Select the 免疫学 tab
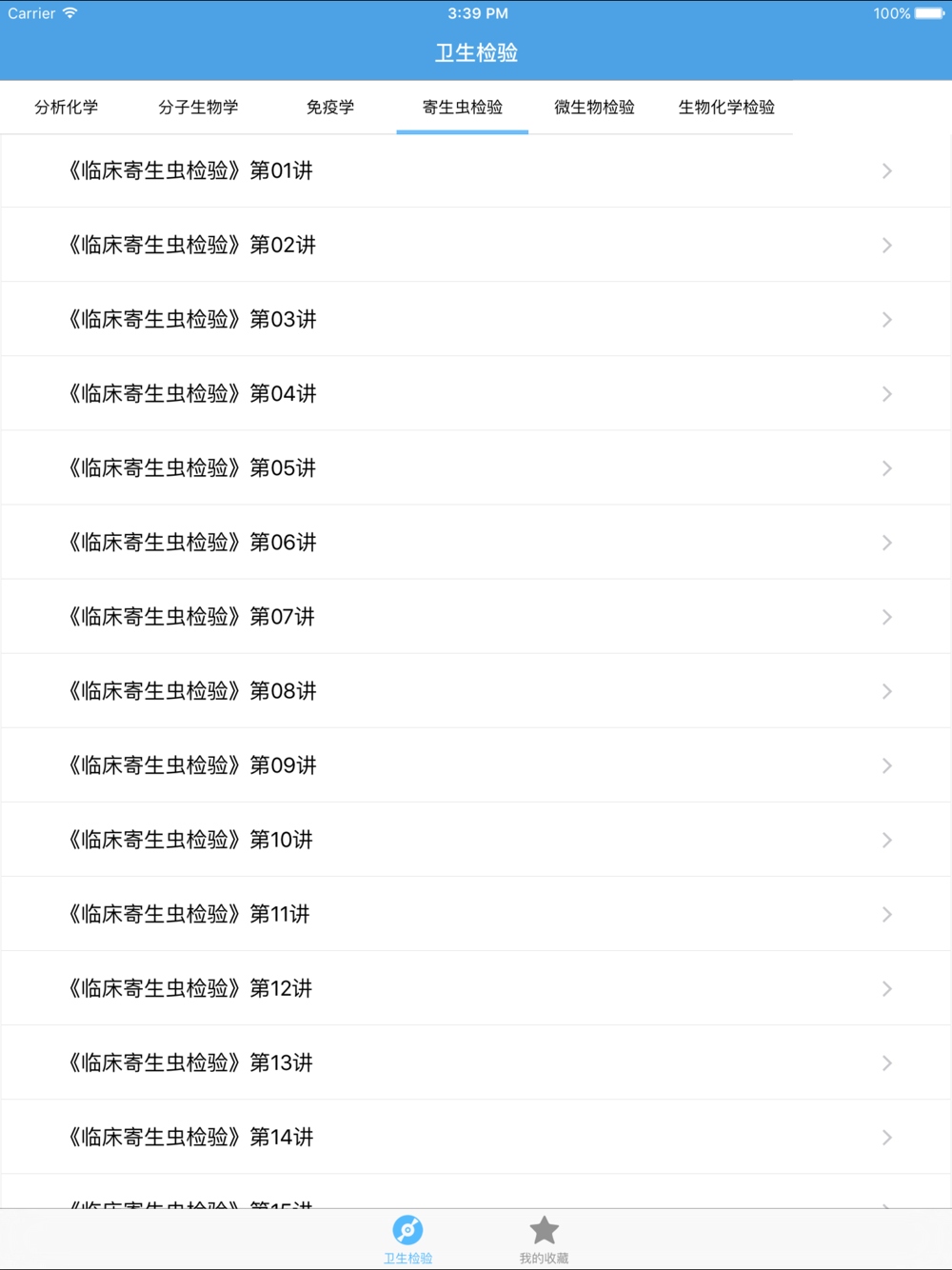 click(x=330, y=108)
